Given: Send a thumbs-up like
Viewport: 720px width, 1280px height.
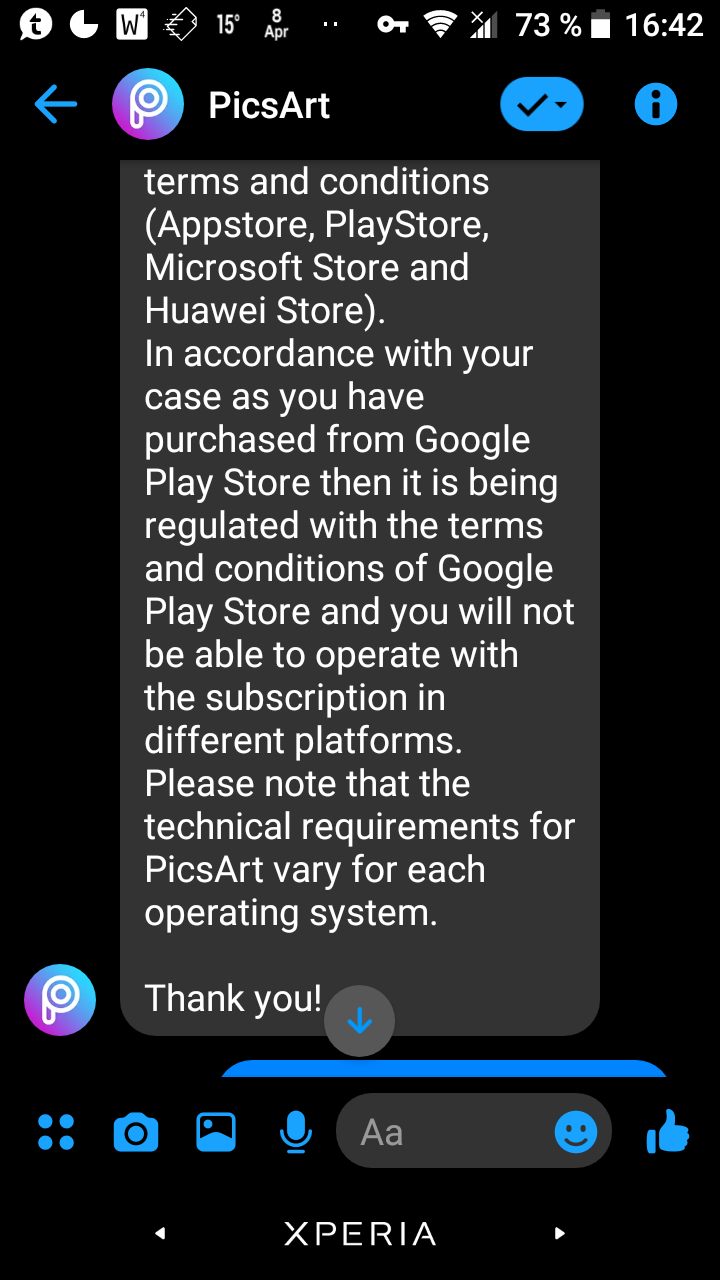Looking at the screenshot, I should pyautogui.click(x=668, y=1132).
